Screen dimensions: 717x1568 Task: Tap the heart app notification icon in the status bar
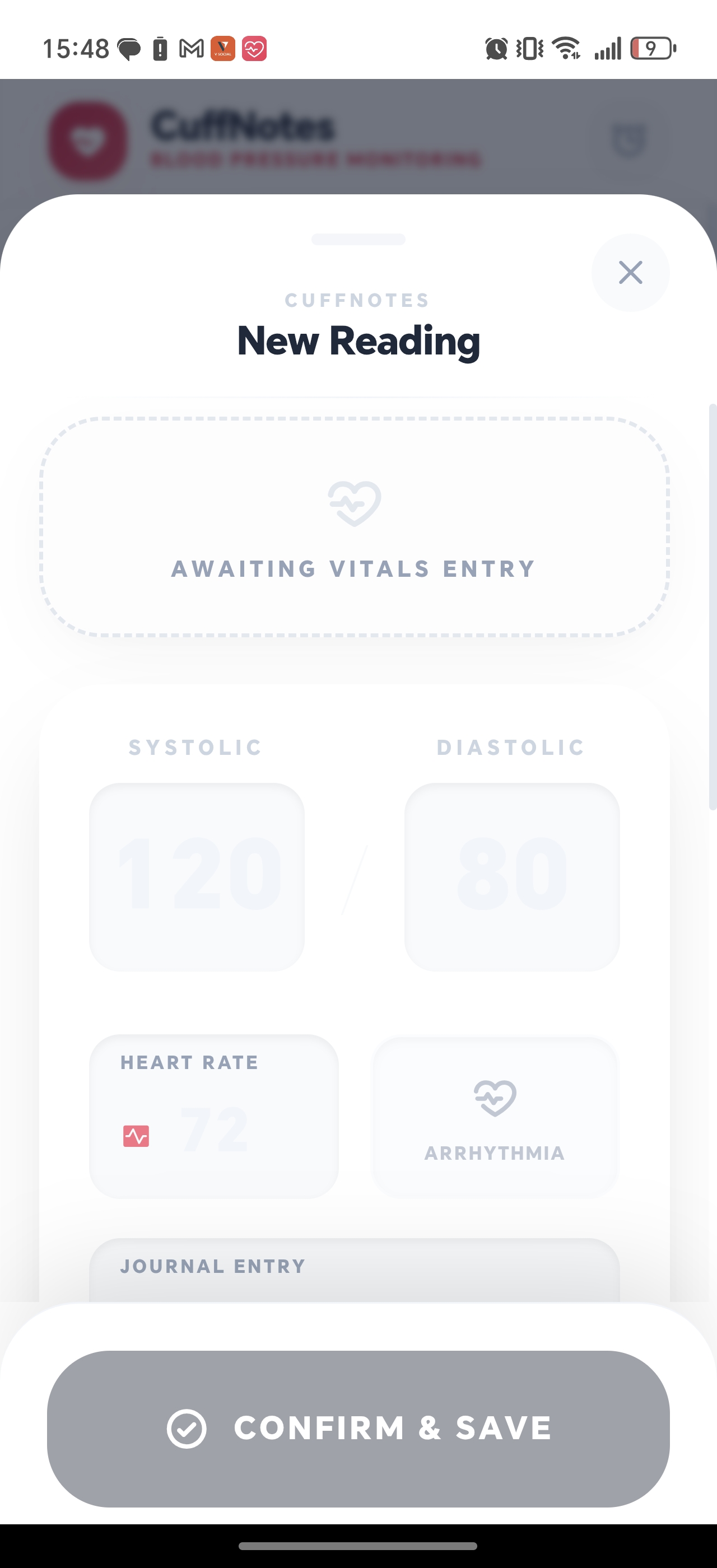[255, 48]
